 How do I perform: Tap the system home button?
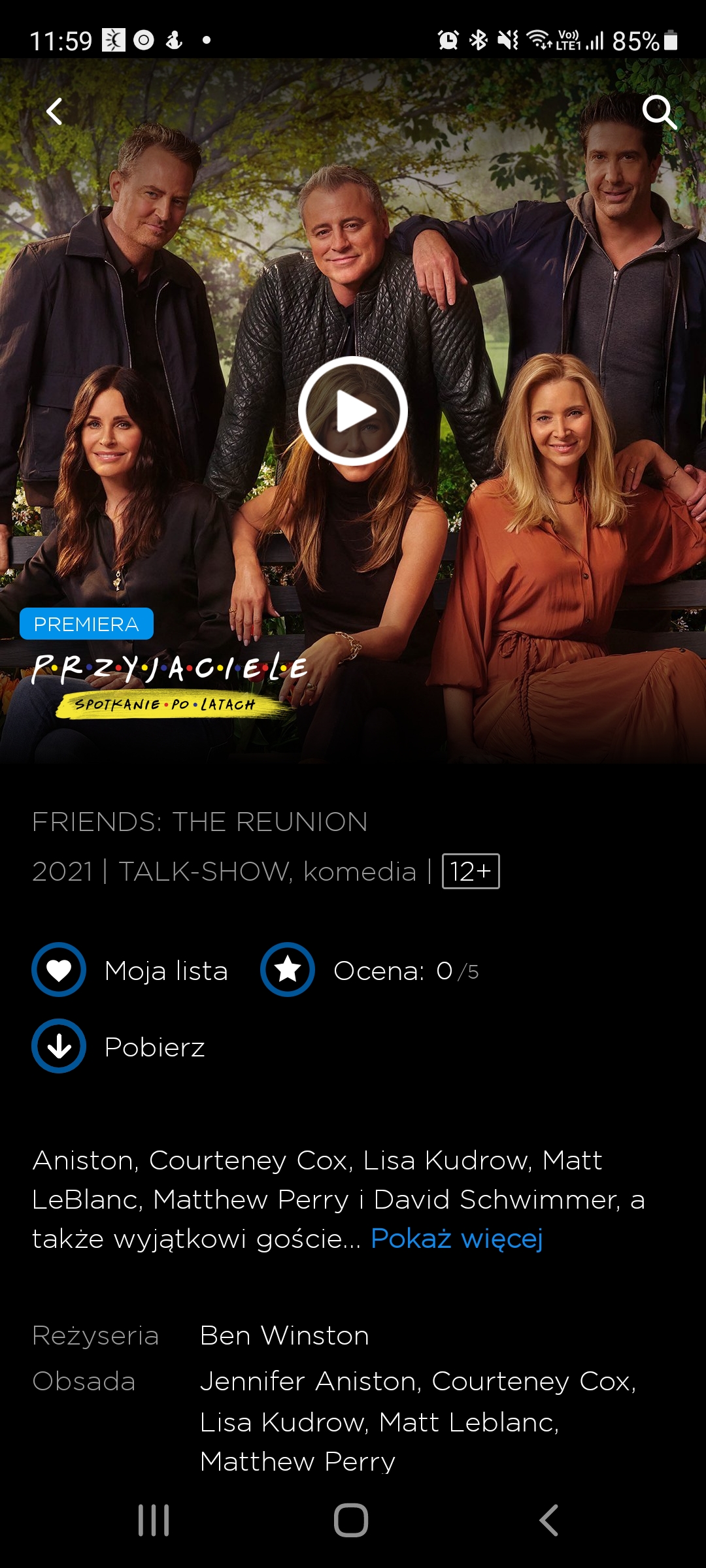point(351,1520)
